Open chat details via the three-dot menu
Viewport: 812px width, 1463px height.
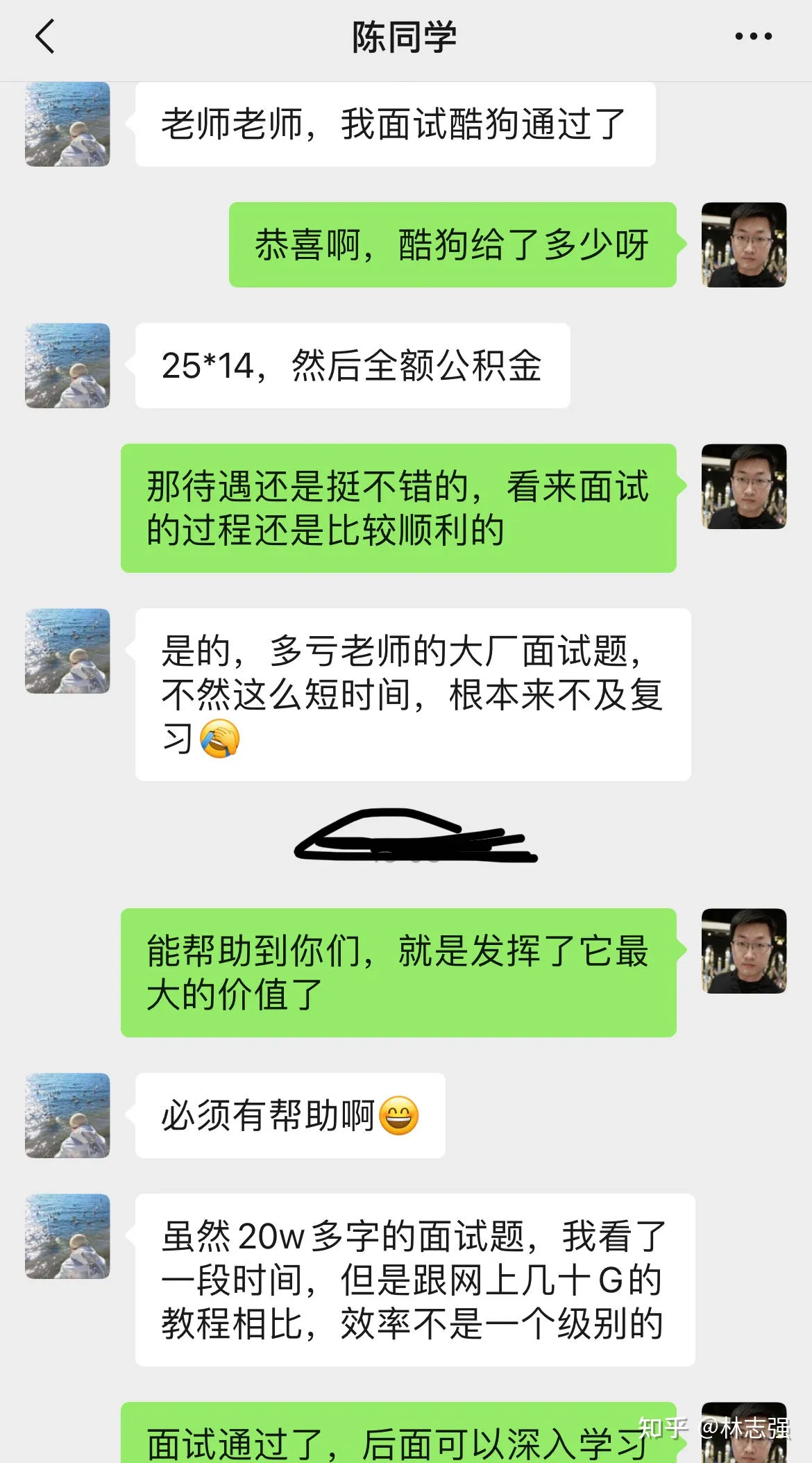753,37
